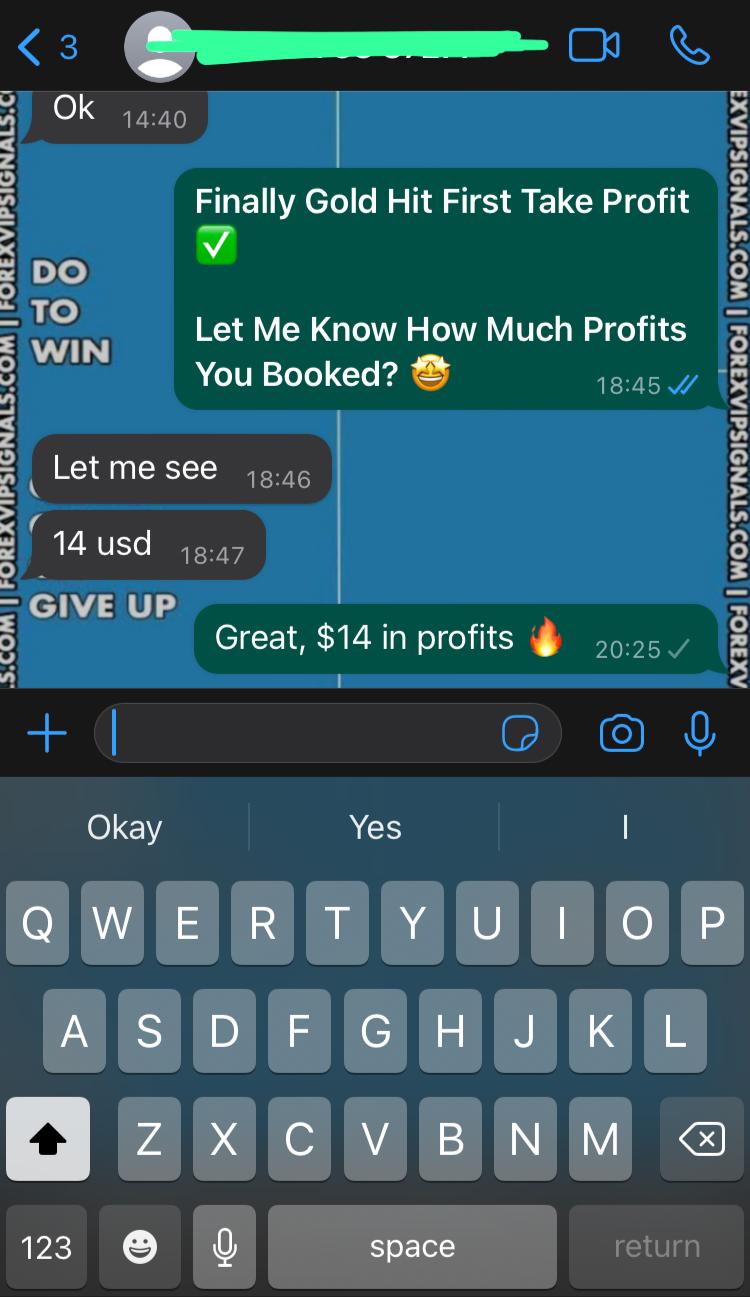
Task: Go back to the chats list
Action: 48,47
